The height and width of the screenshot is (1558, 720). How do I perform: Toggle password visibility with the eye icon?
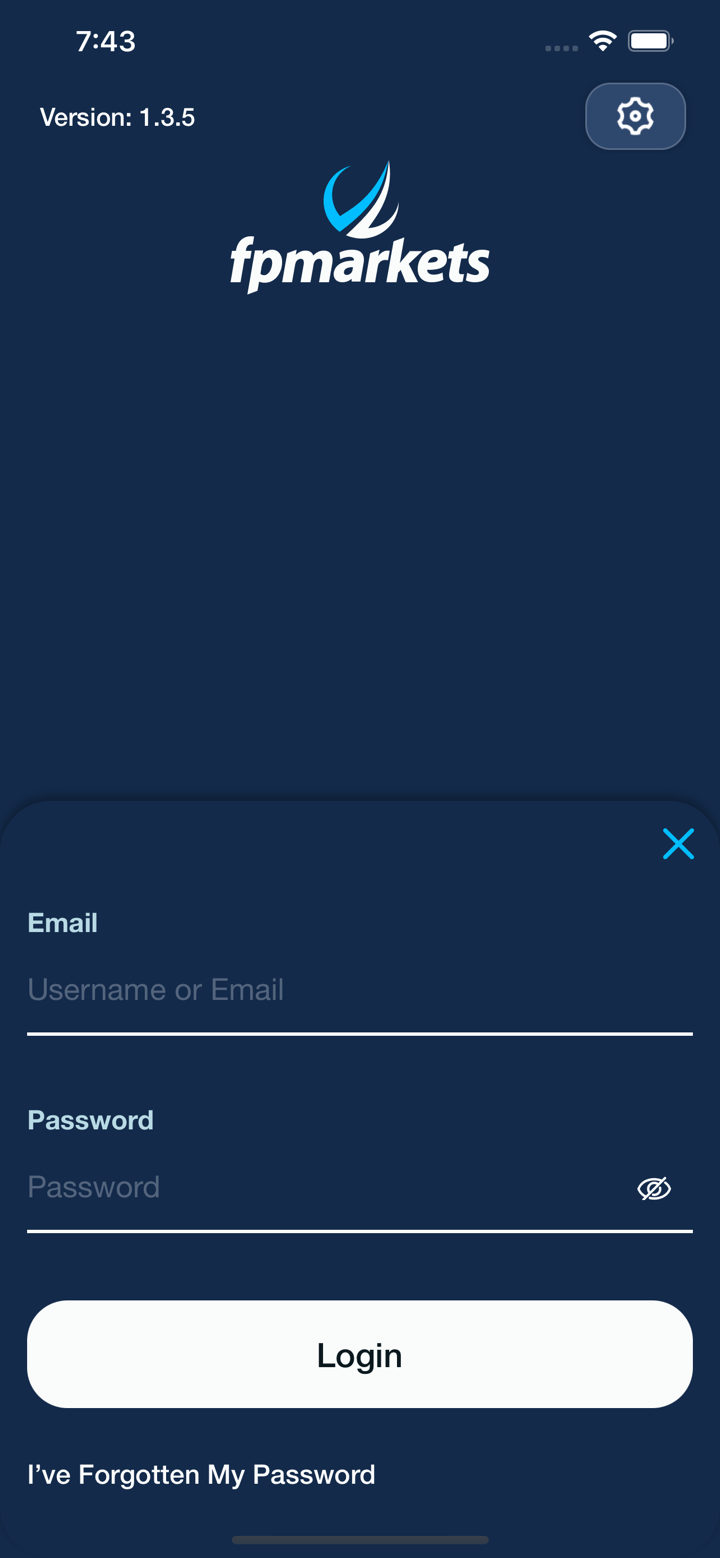(655, 1187)
